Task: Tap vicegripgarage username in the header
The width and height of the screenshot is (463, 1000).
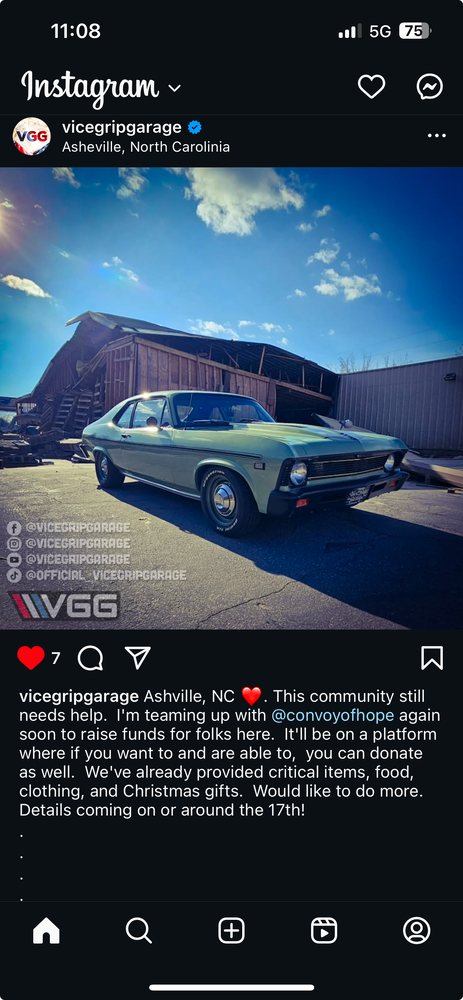Action: click(x=121, y=128)
